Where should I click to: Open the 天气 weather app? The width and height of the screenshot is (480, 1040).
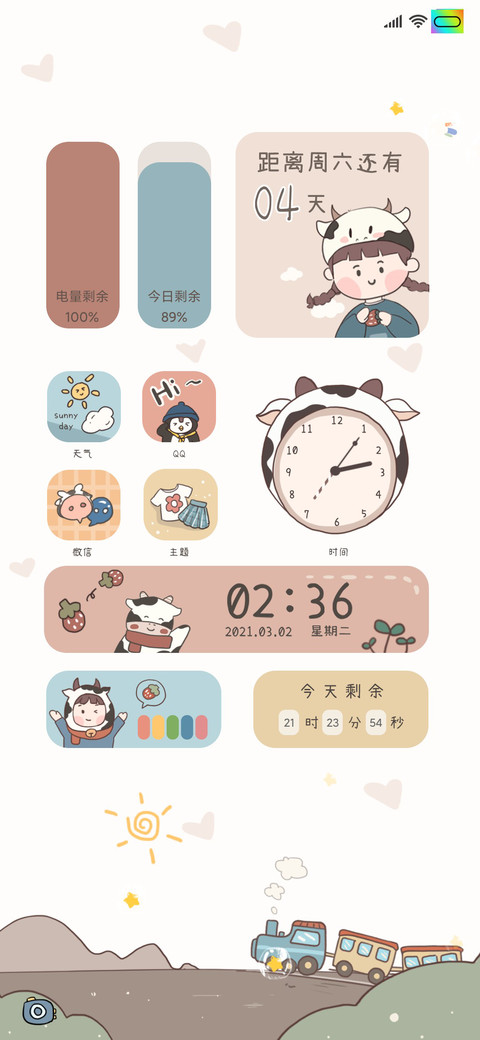click(84, 407)
